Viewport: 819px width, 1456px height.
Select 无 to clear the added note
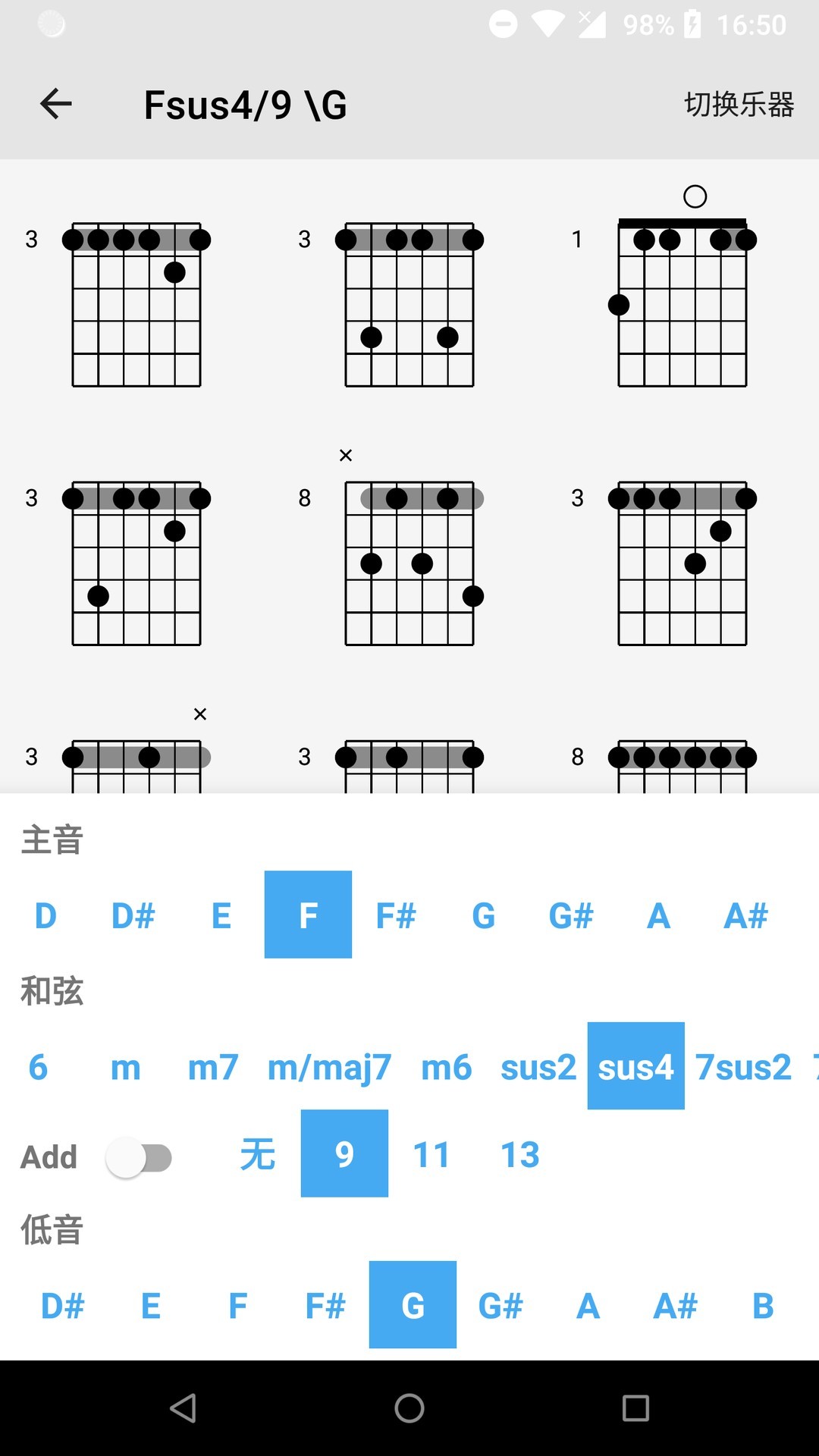pyautogui.click(x=257, y=1154)
